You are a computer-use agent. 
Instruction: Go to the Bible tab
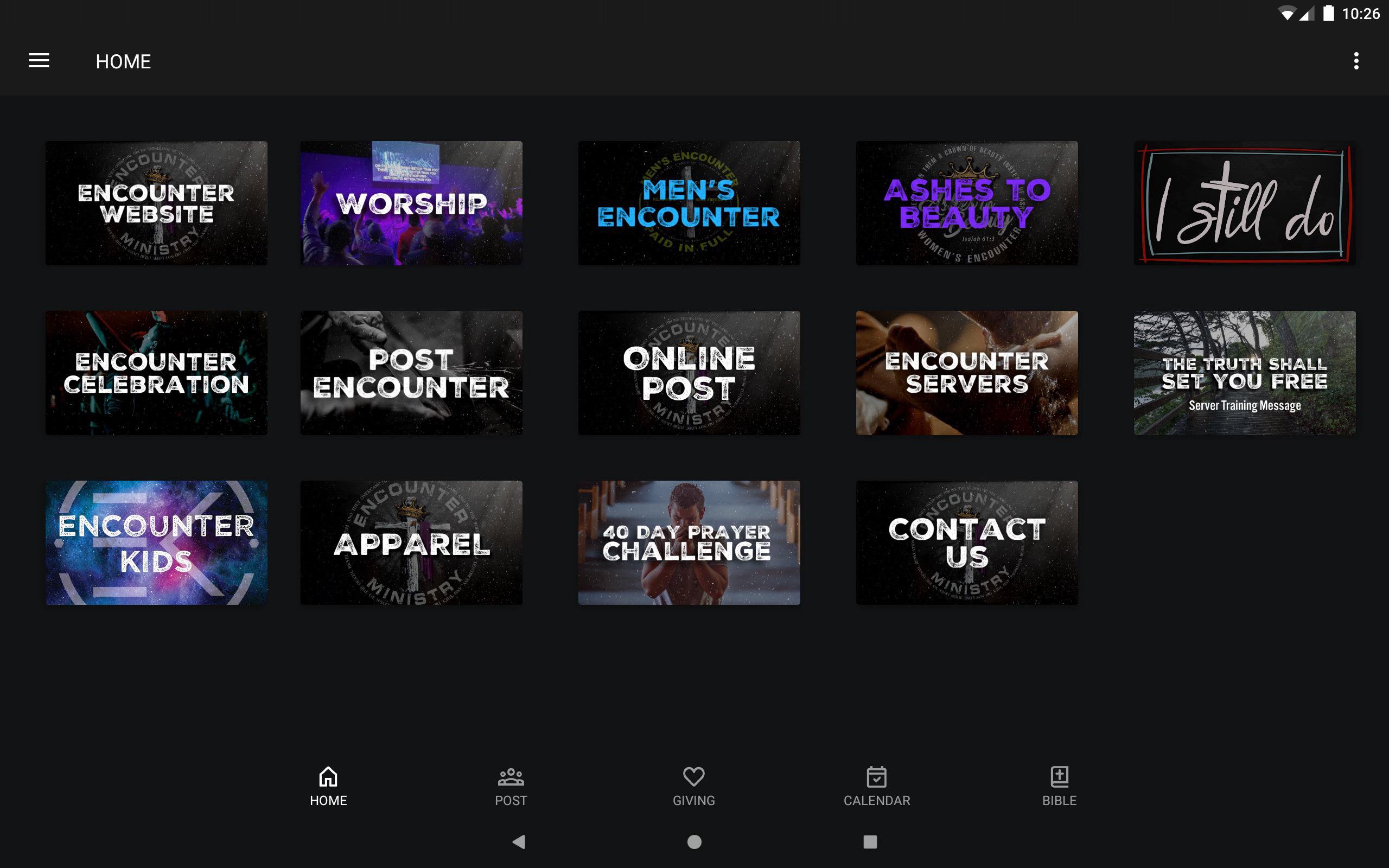click(x=1059, y=786)
